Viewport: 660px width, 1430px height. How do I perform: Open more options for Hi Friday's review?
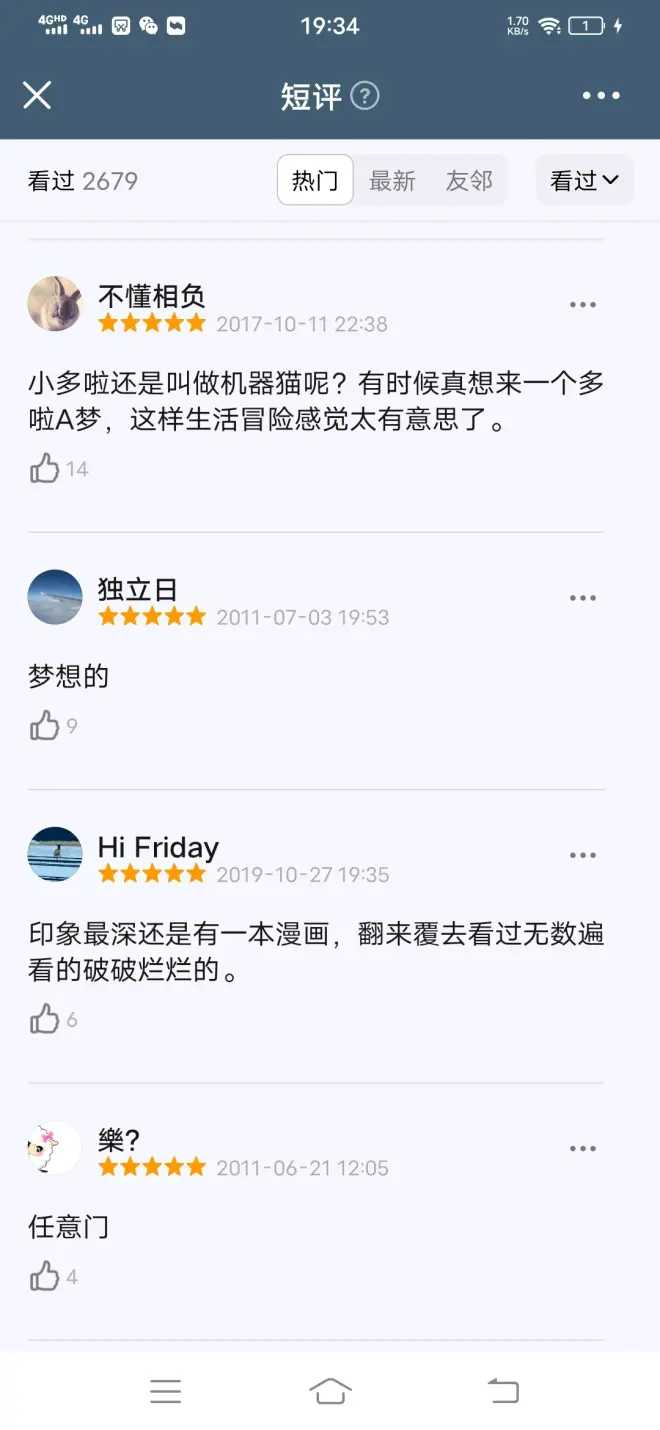tap(582, 856)
